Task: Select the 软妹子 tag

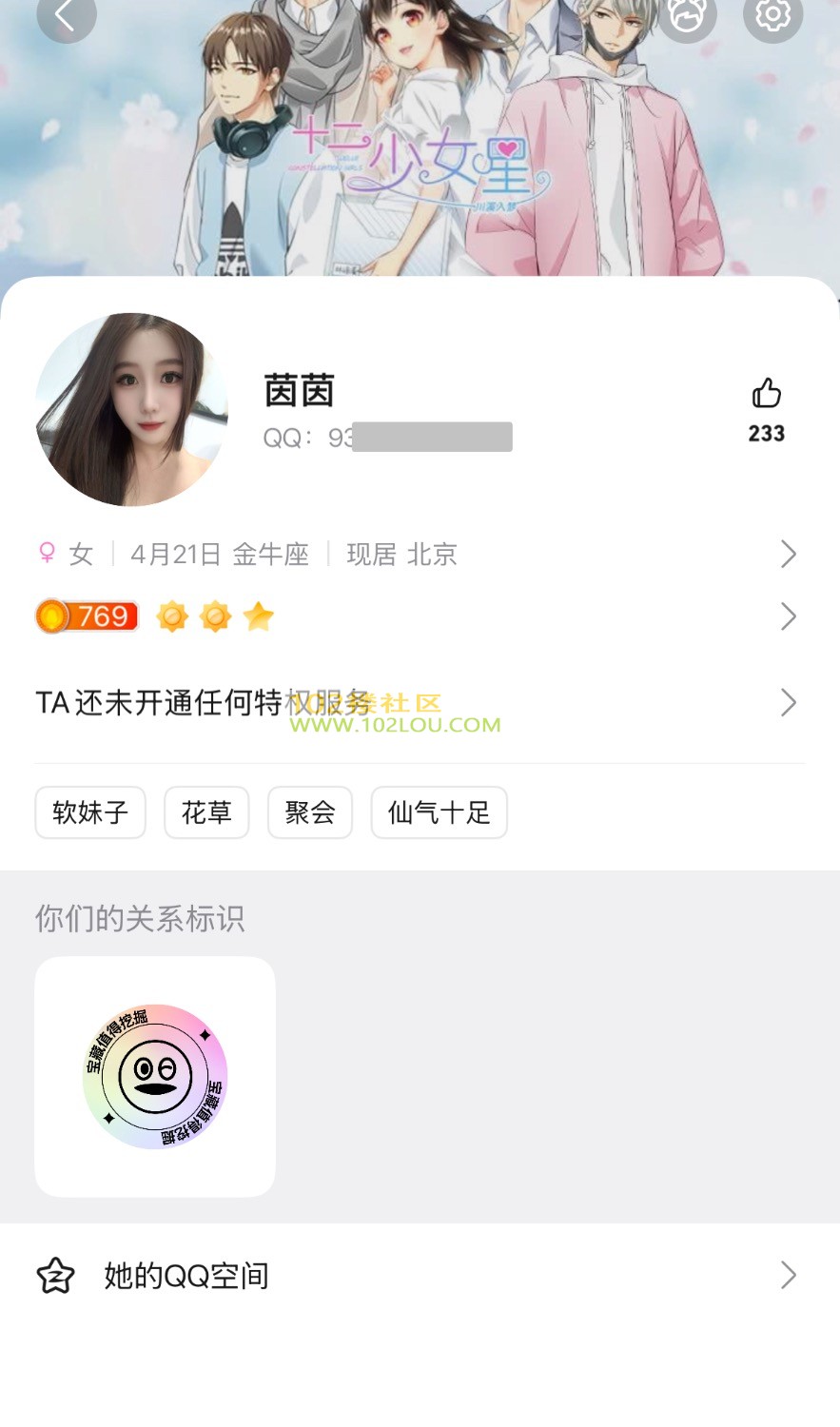Action: tap(90, 812)
